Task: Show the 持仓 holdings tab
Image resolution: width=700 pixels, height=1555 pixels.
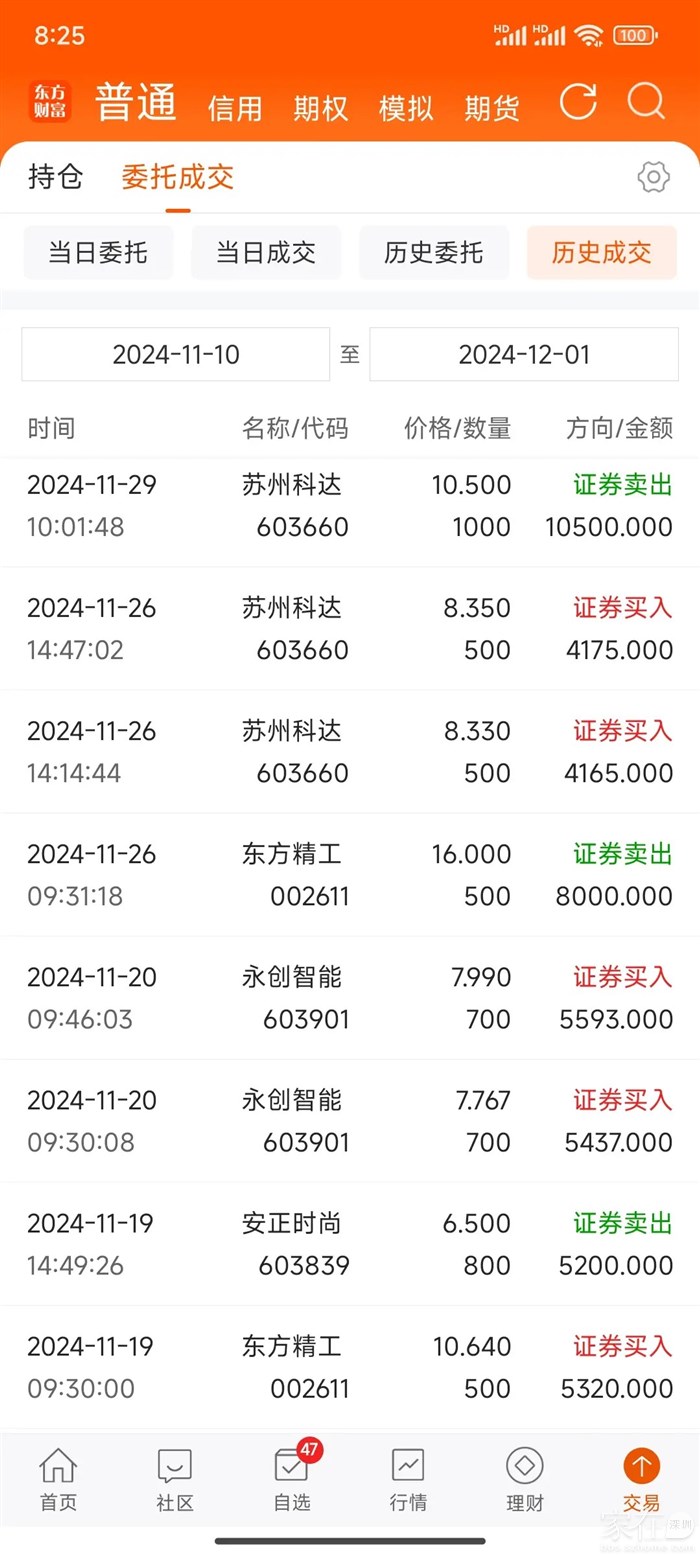Action: [x=56, y=178]
